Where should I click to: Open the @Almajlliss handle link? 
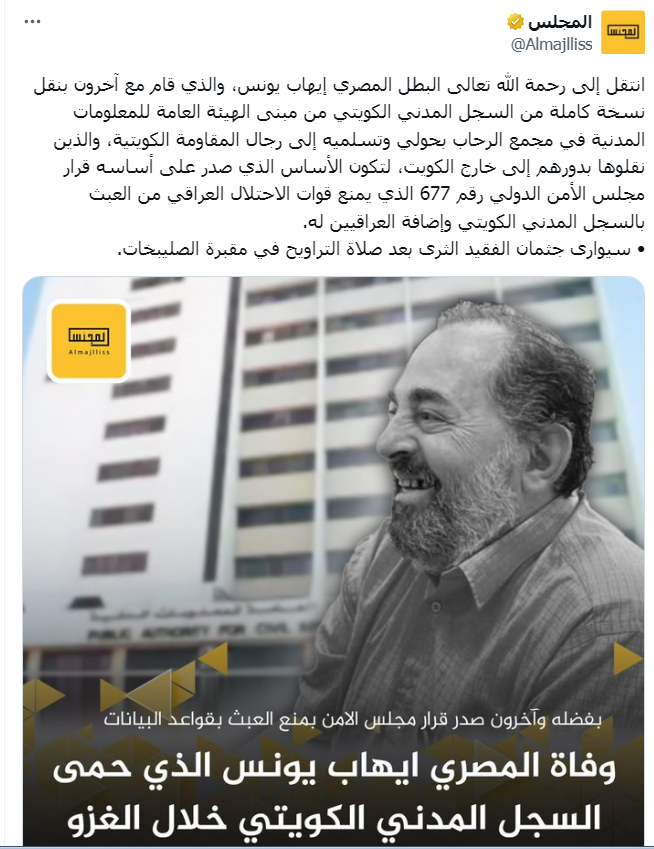(x=552, y=44)
